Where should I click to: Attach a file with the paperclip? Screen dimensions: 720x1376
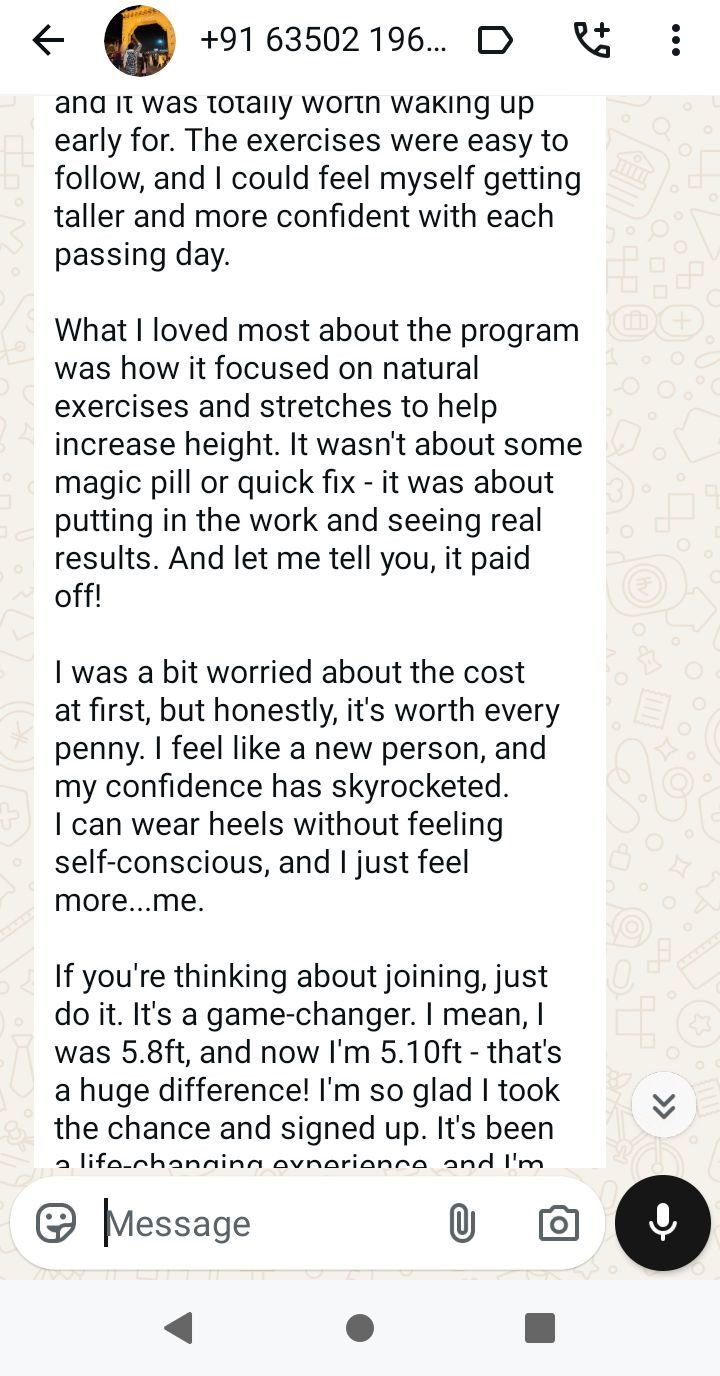(461, 1223)
